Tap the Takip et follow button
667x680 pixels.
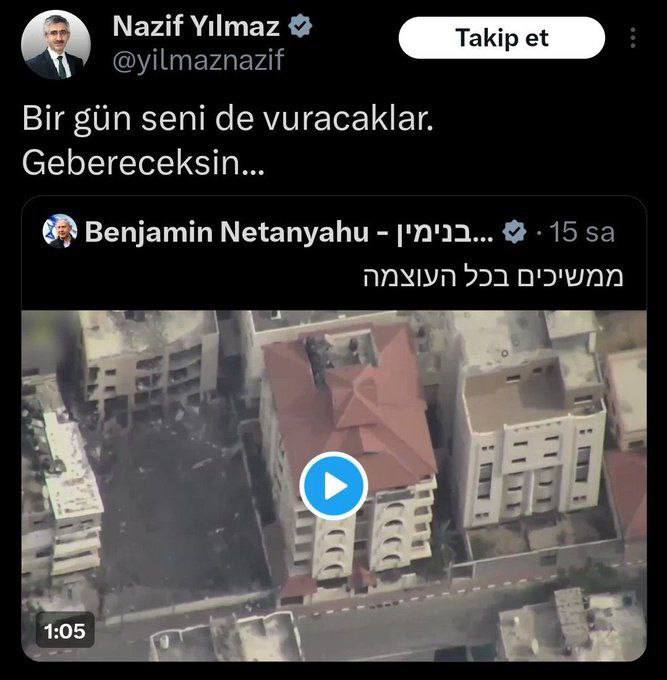pyautogui.click(x=501, y=38)
